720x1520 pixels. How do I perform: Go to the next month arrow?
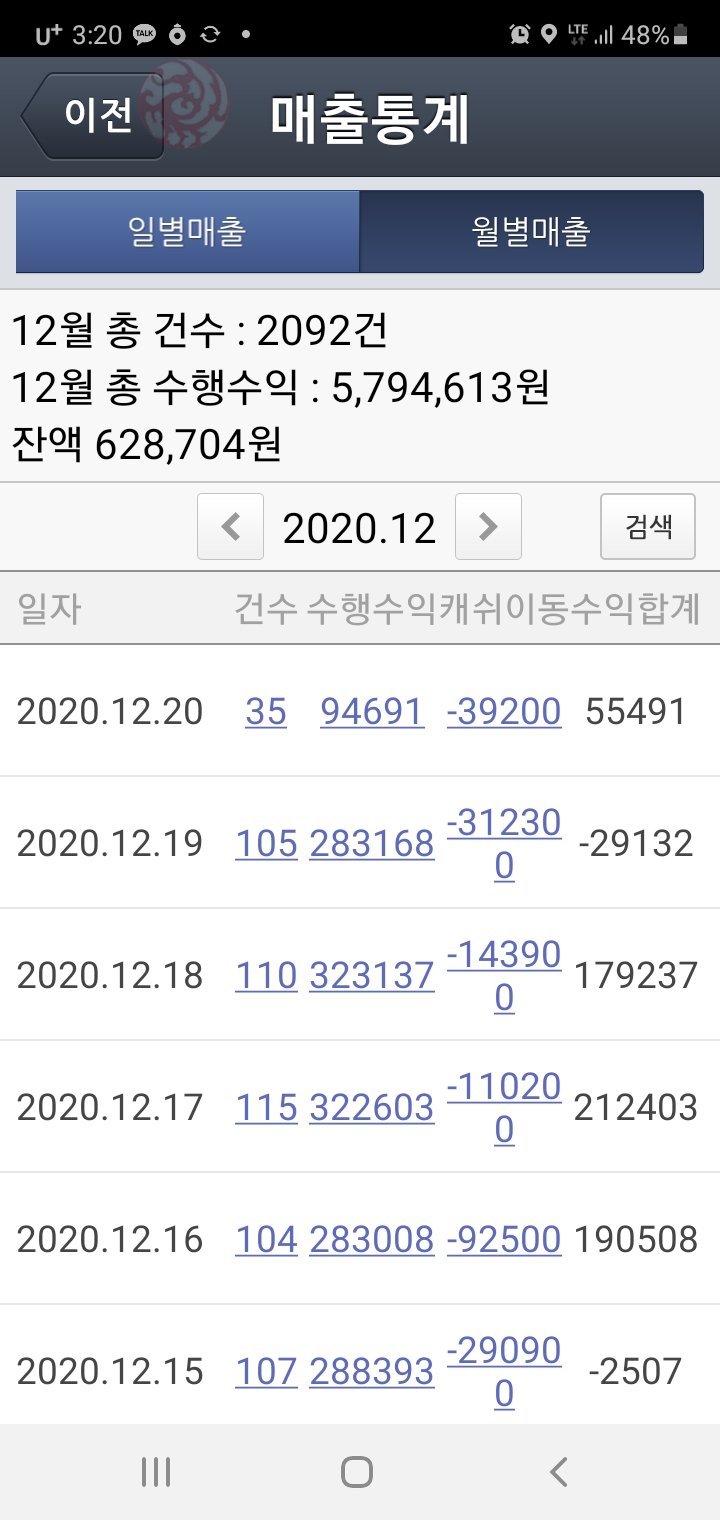[488, 526]
